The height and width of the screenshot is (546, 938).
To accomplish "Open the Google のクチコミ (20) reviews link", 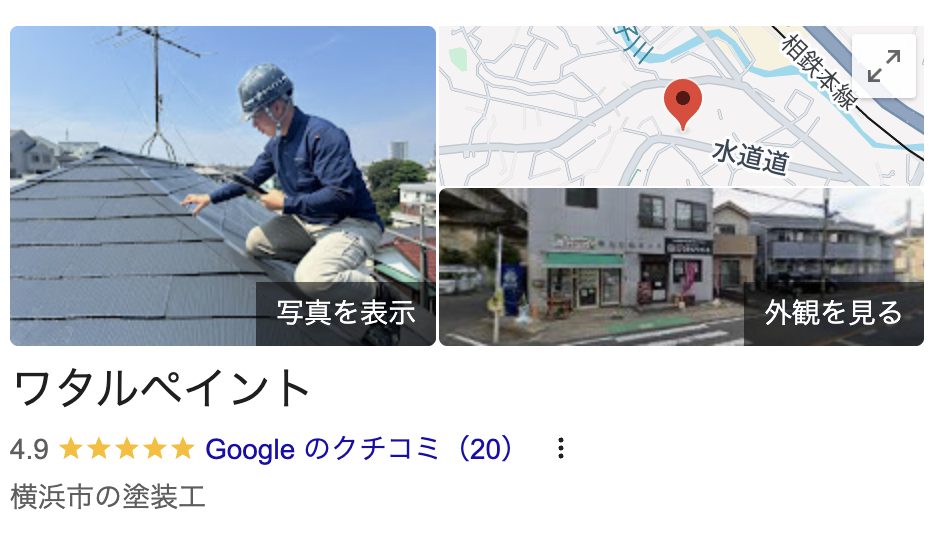I will 360,449.
